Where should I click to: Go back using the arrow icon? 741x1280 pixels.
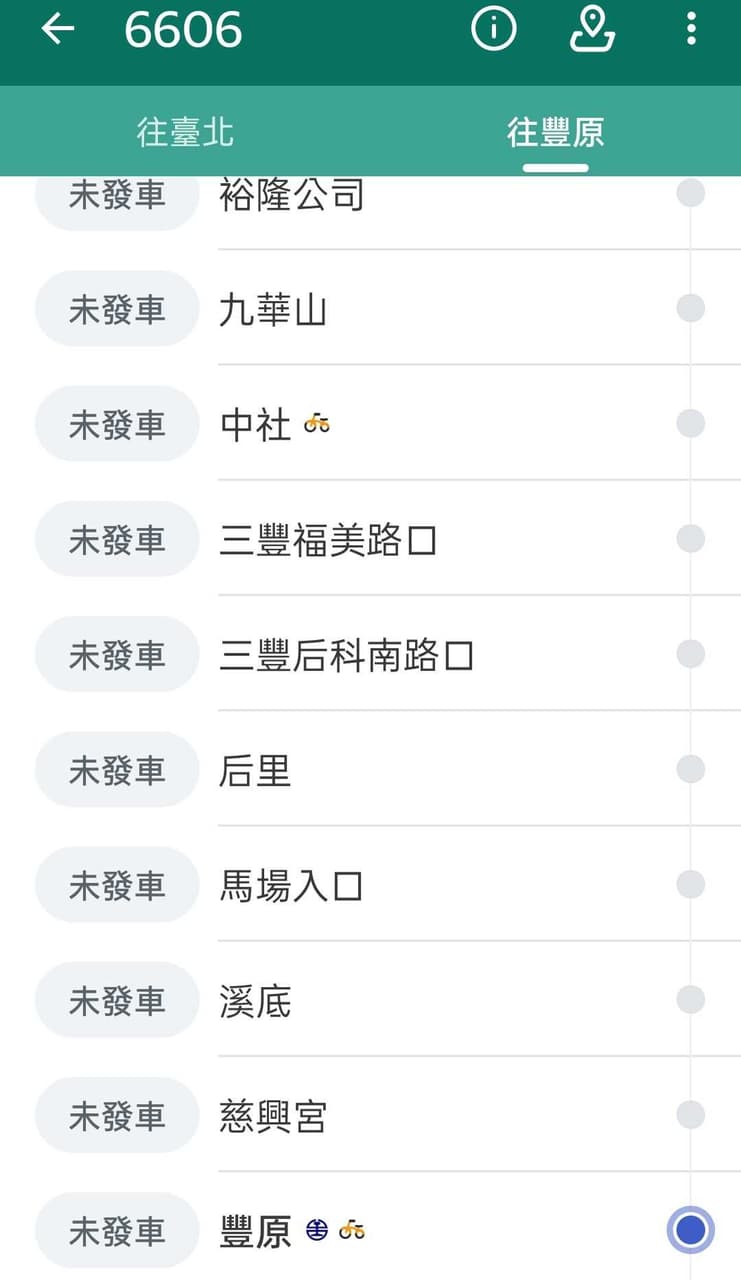(58, 30)
